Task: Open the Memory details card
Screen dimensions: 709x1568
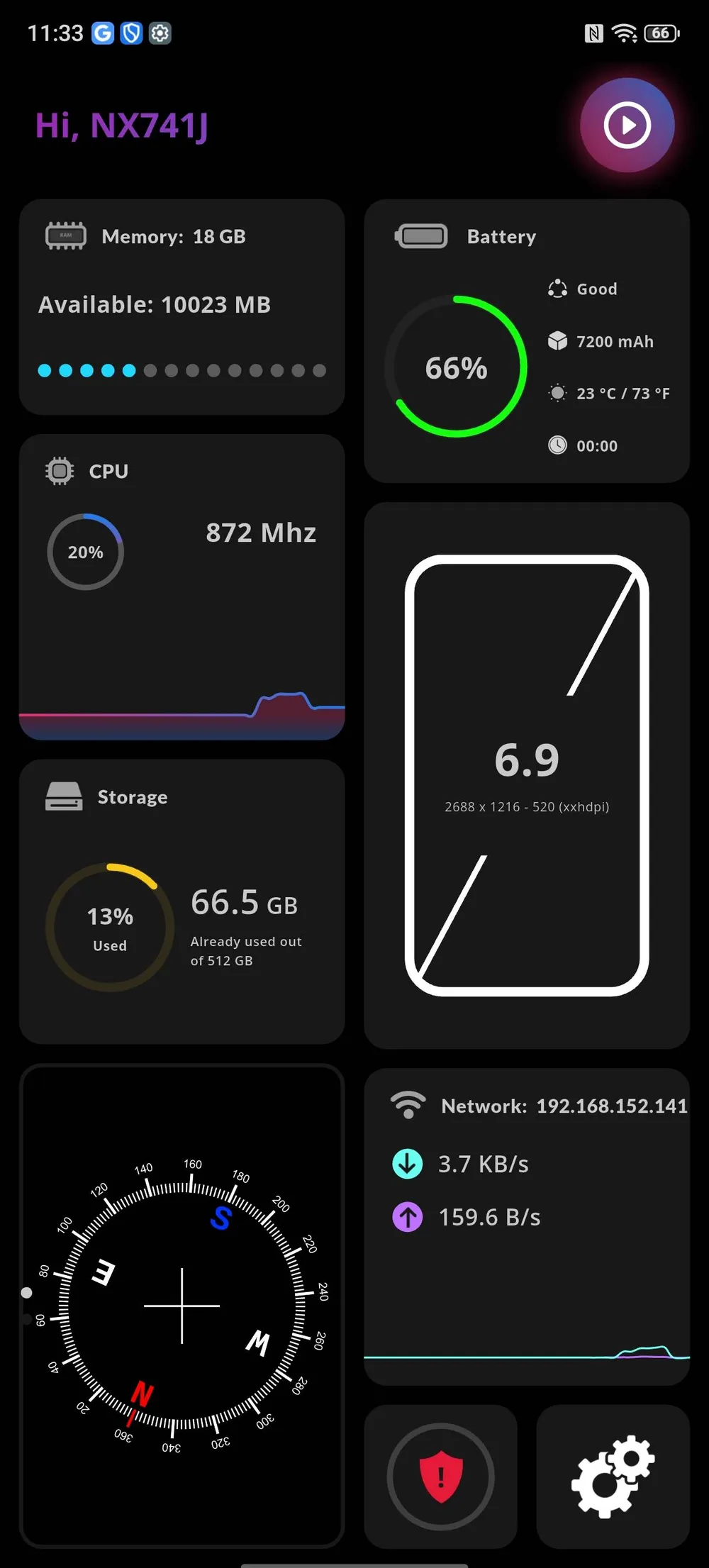Action: [x=182, y=306]
